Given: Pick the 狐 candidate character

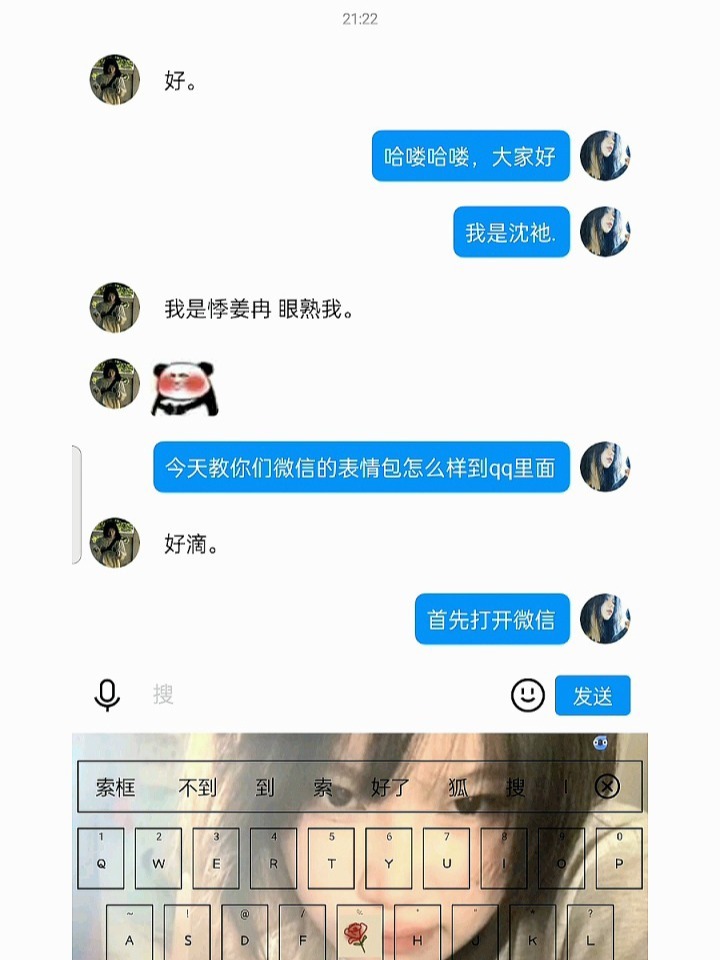Looking at the screenshot, I should point(458,787).
